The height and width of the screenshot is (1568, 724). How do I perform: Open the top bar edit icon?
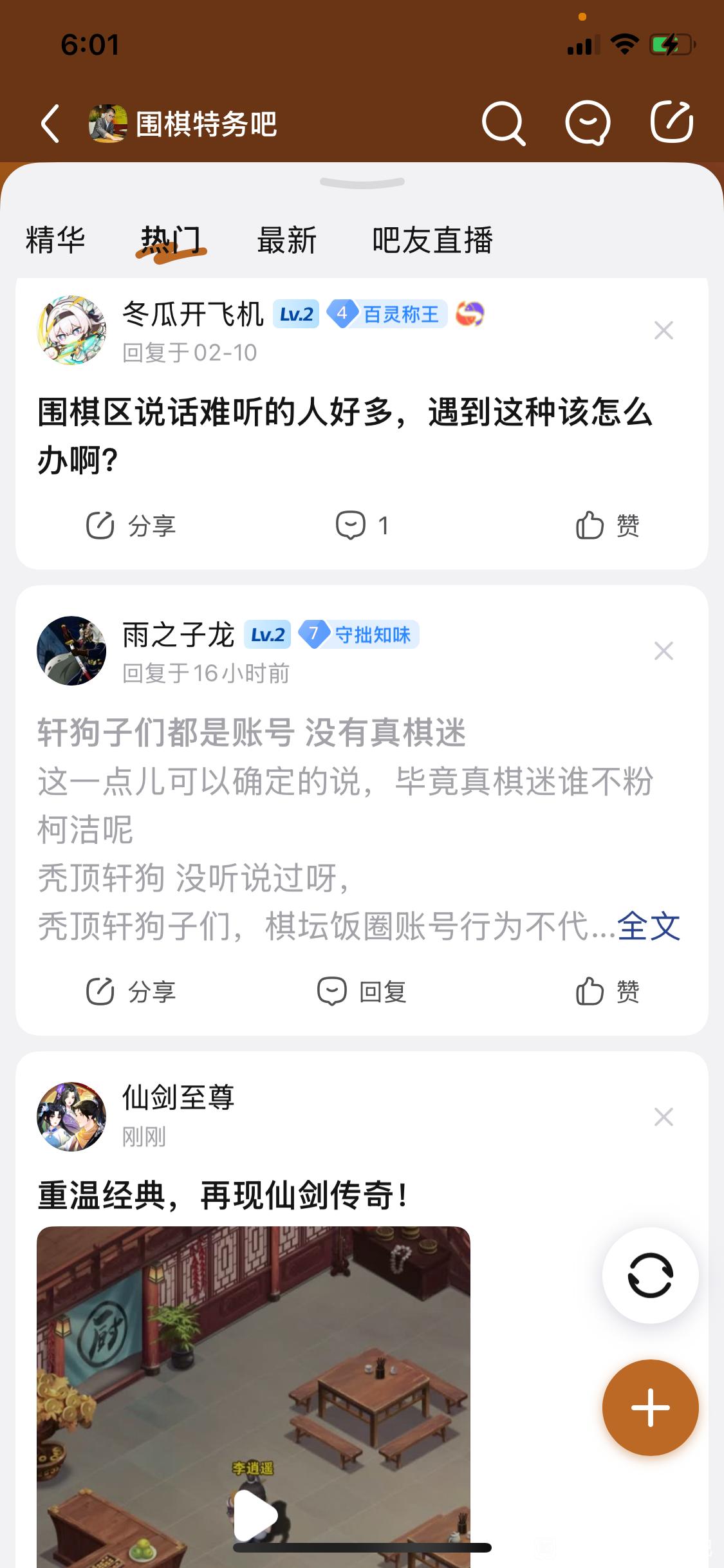click(x=671, y=122)
